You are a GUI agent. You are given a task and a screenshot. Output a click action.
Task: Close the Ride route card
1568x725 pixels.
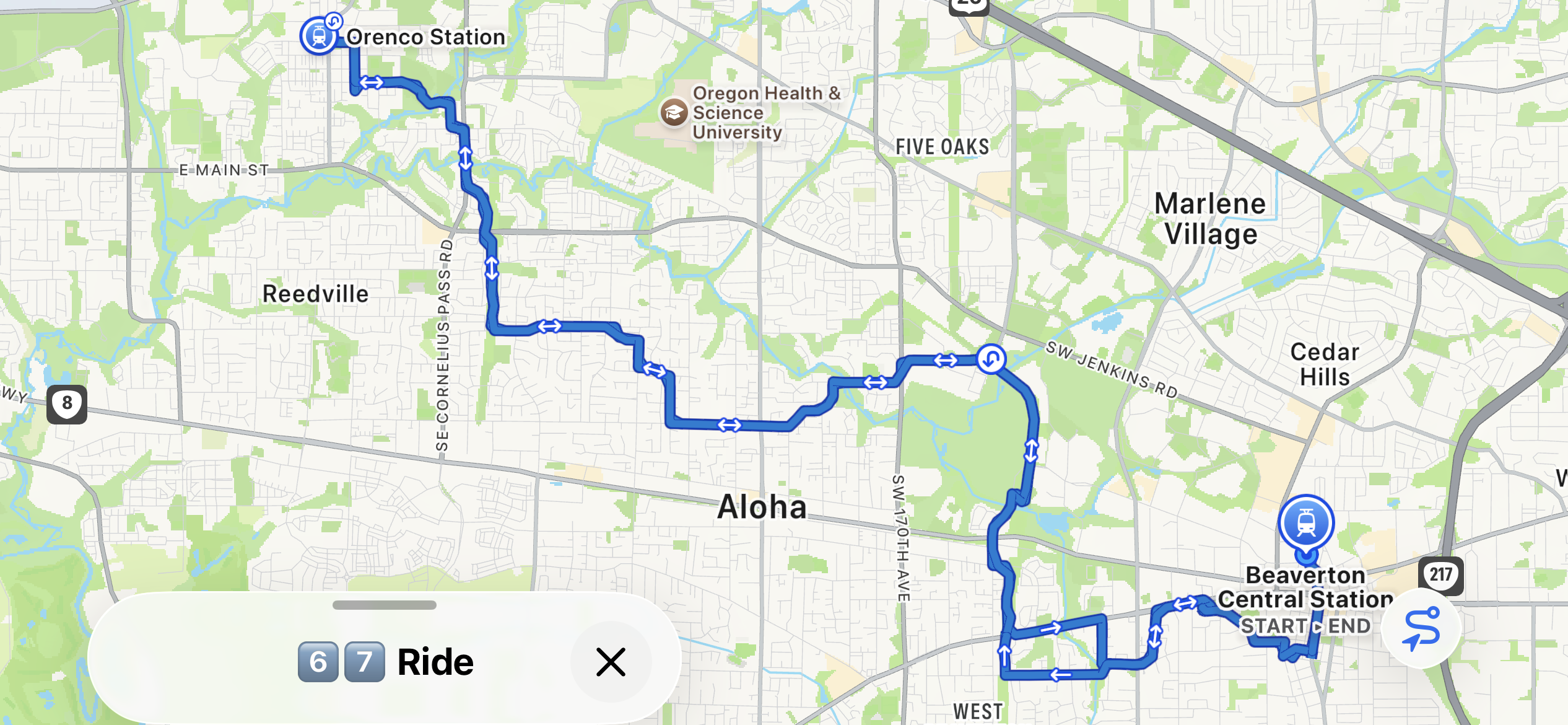611,661
